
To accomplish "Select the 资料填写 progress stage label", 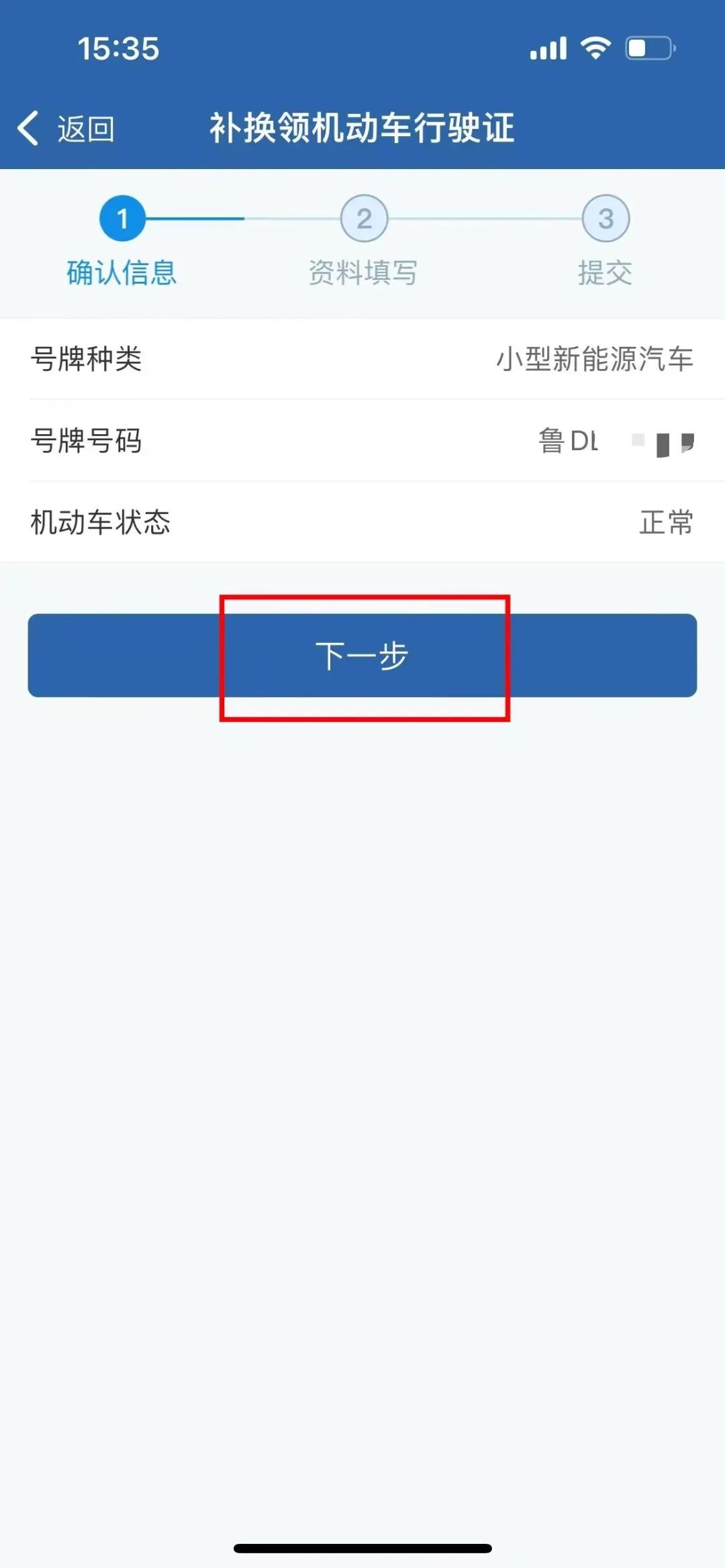I will coord(362,272).
